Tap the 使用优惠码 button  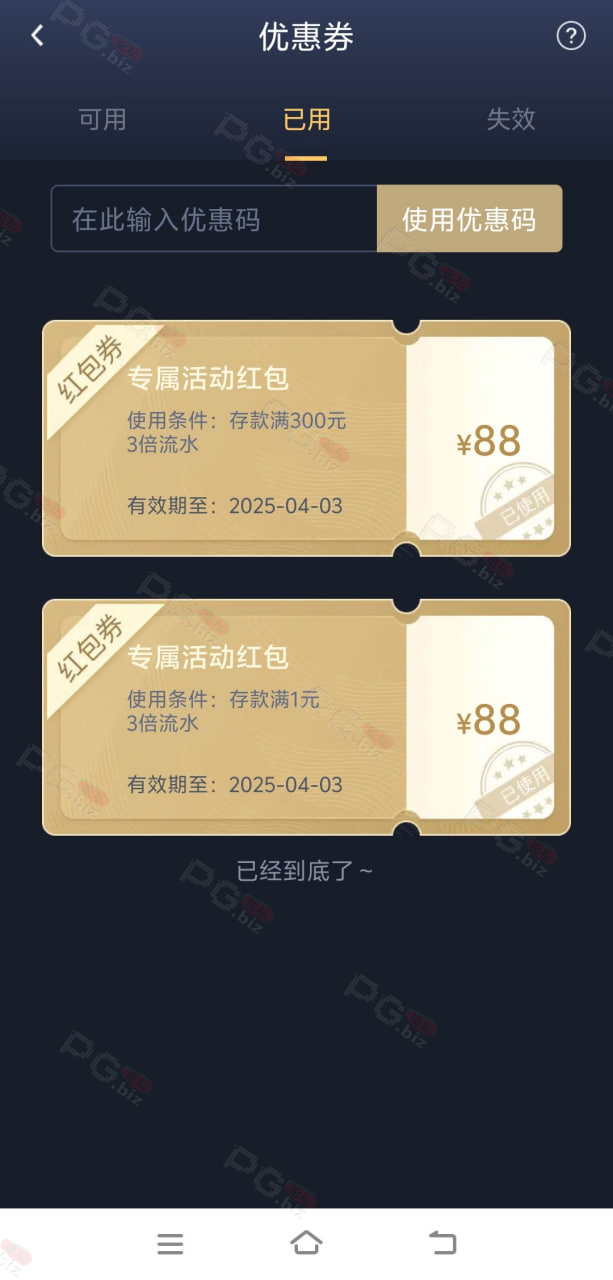pos(469,219)
